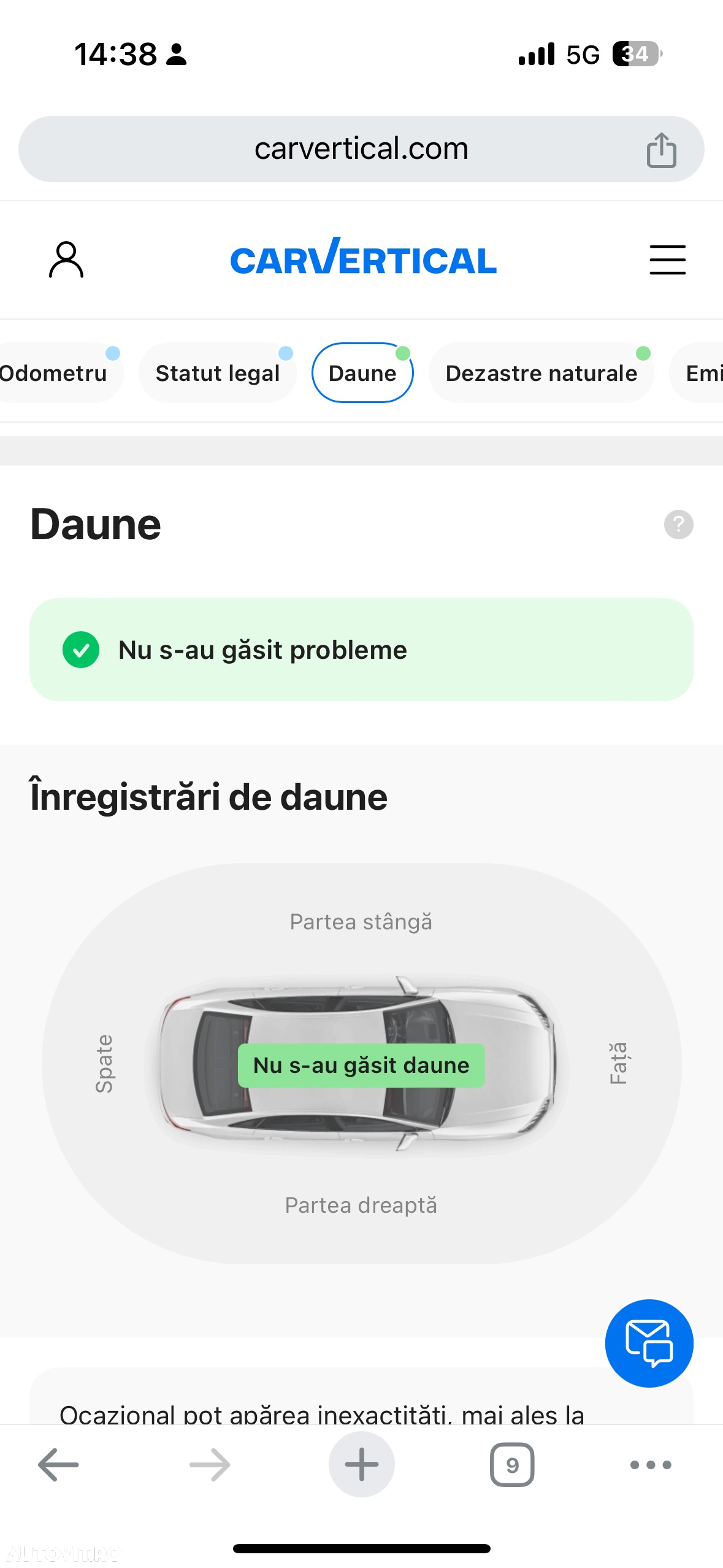Open the Daune help question mark
This screenshot has height=1568, width=723.
coord(678,525)
